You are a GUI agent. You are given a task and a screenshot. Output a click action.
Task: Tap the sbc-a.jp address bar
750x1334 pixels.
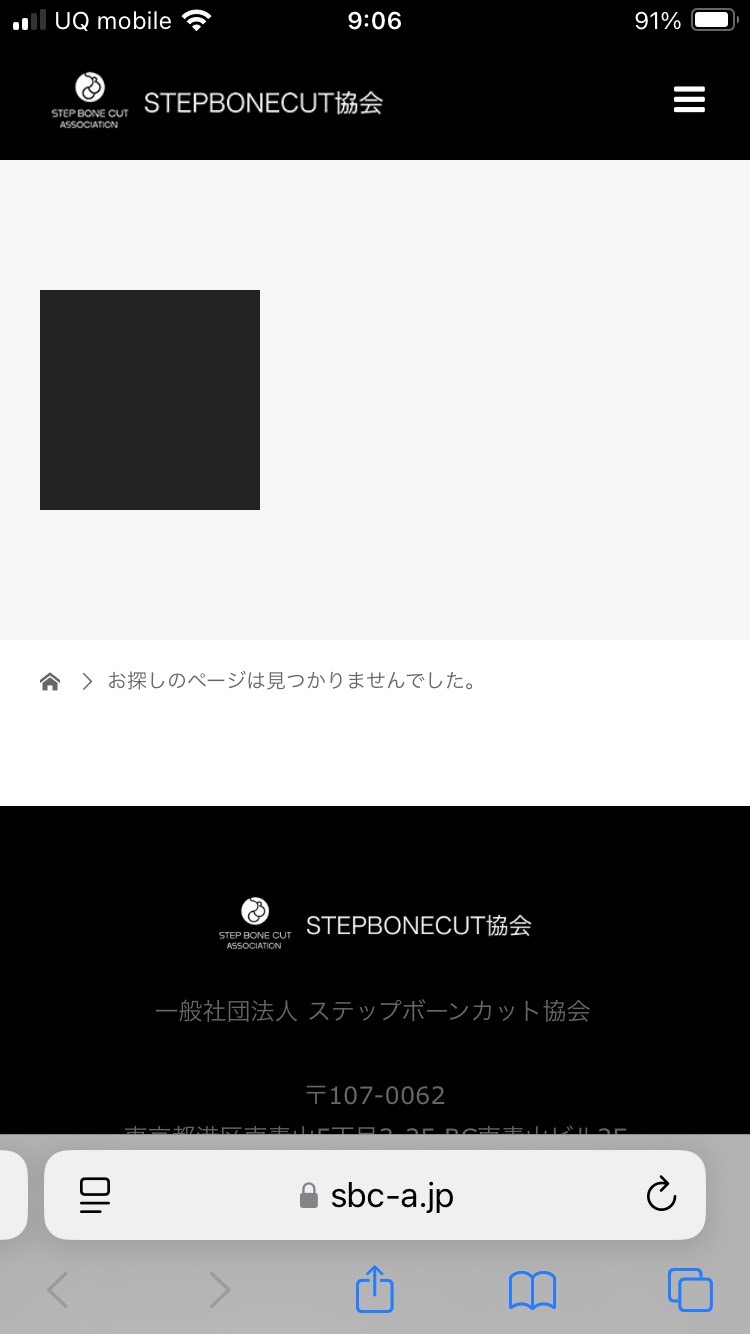tap(375, 1195)
